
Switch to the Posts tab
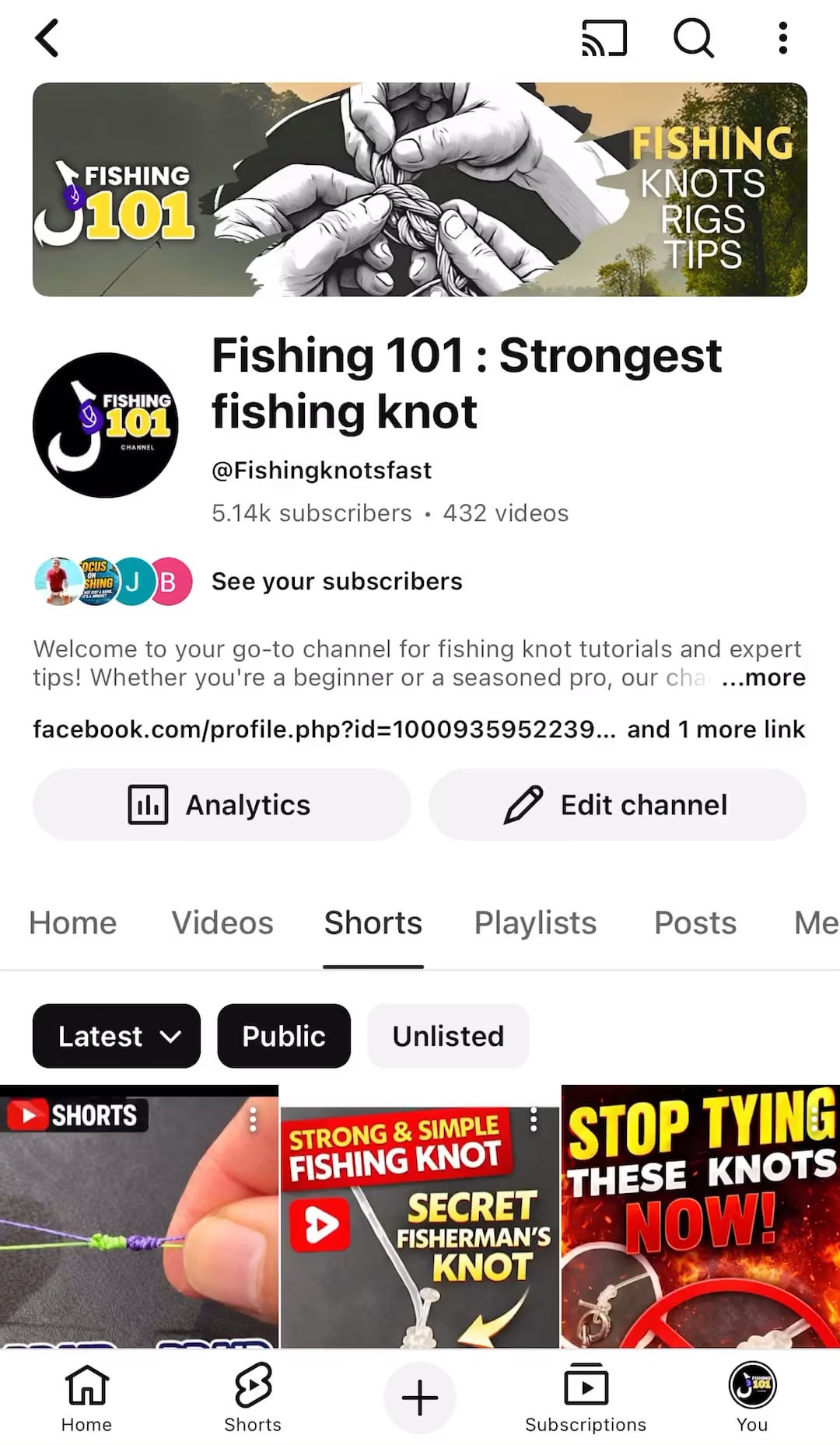tap(695, 923)
